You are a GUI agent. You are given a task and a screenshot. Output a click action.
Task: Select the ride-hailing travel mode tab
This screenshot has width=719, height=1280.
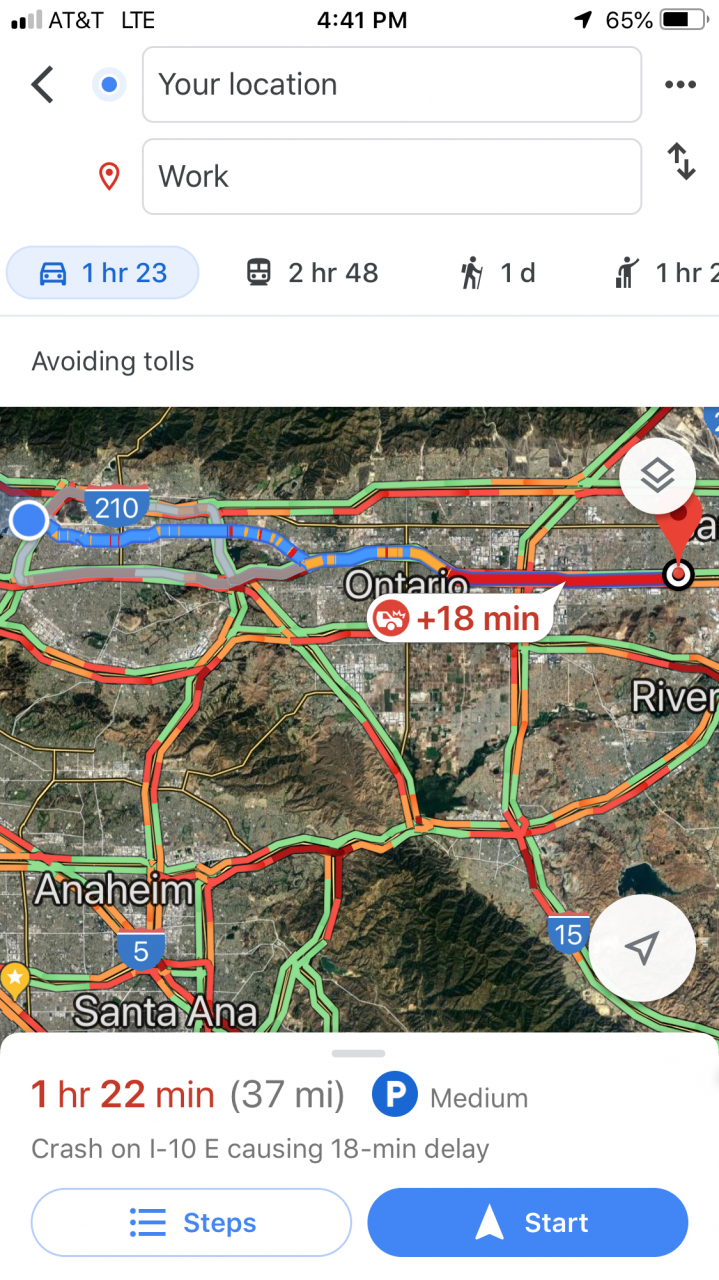[667, 273]
